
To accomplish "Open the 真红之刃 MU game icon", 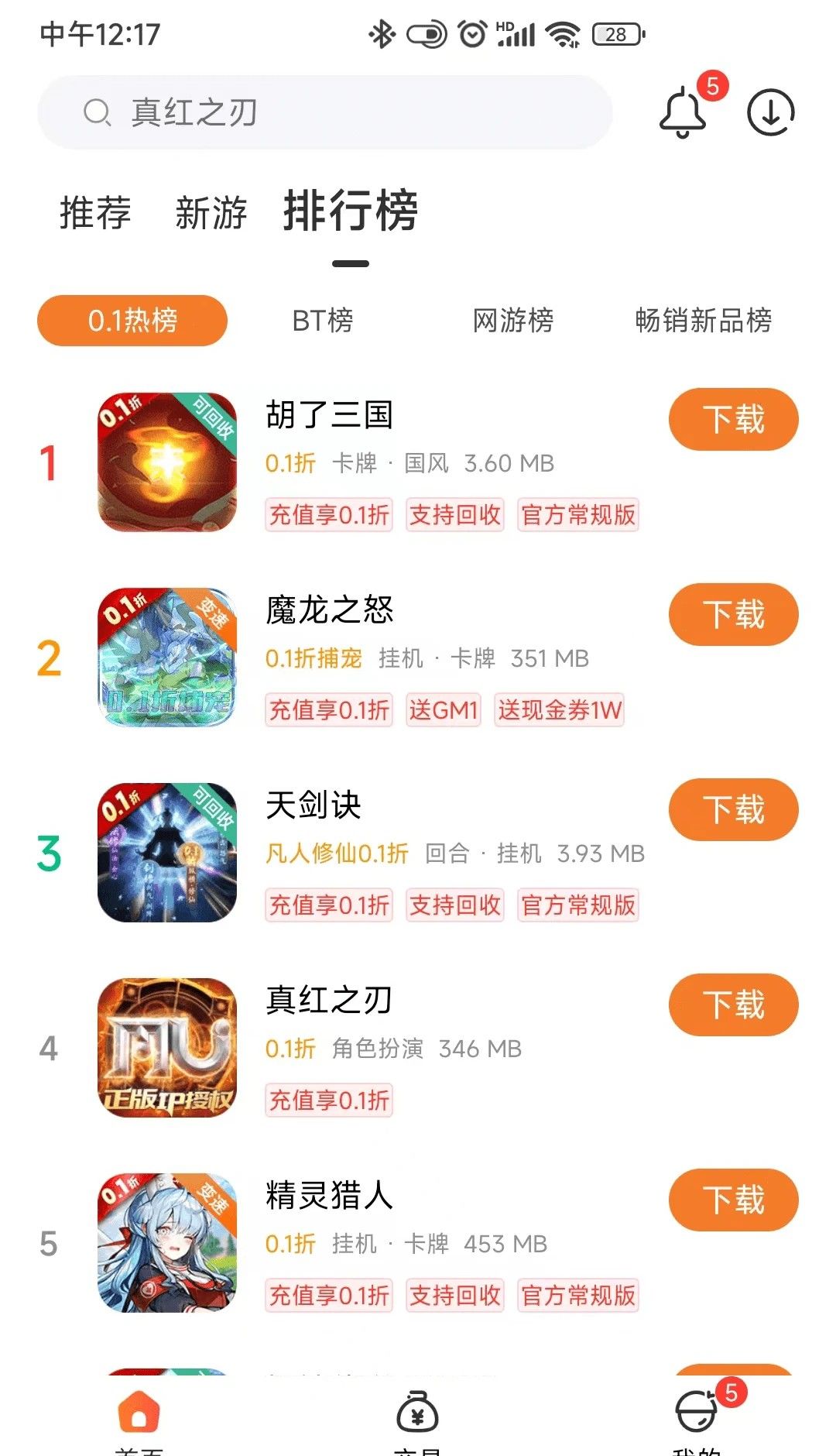I will pos(165,1046).
